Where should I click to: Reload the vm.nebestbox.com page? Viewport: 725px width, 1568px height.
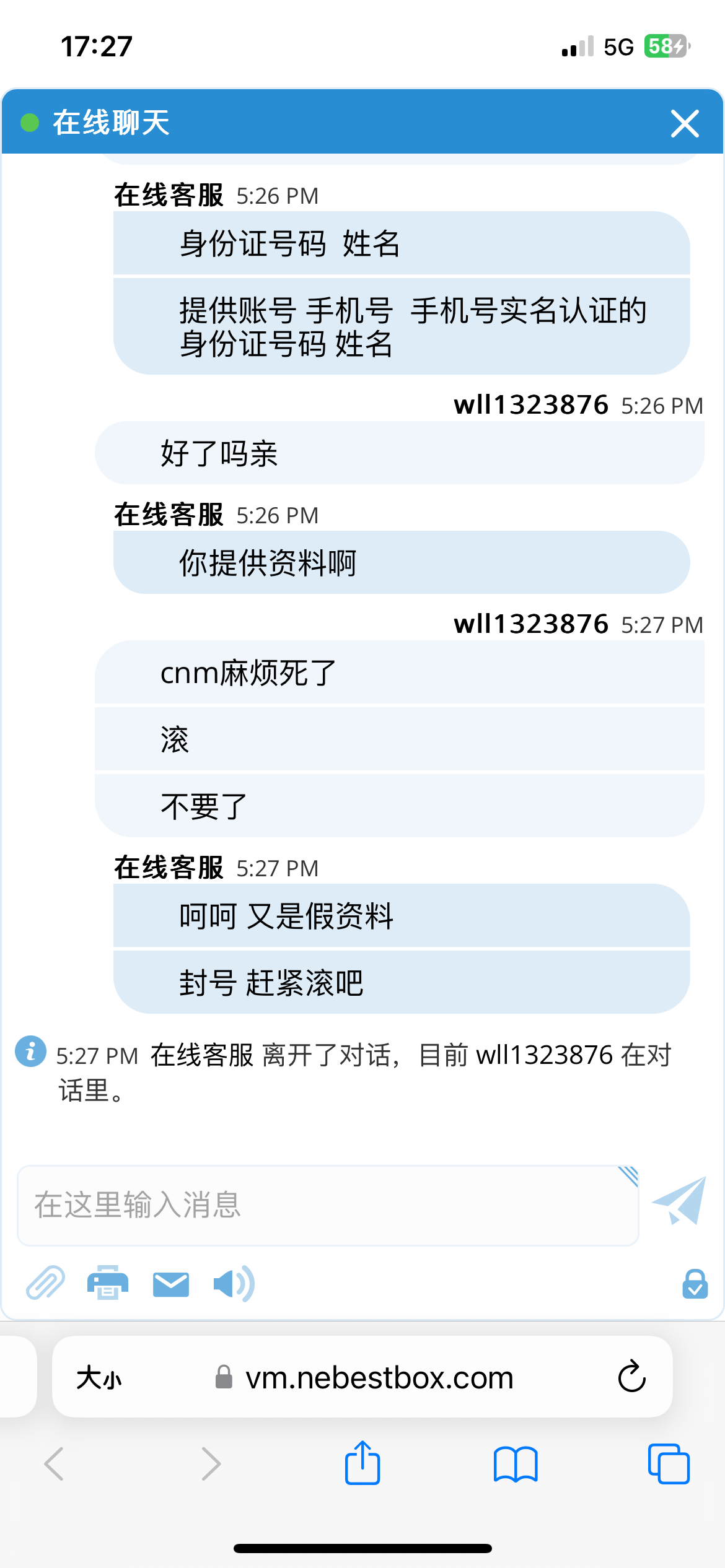pyautogui.click(x=631, y=1377)
